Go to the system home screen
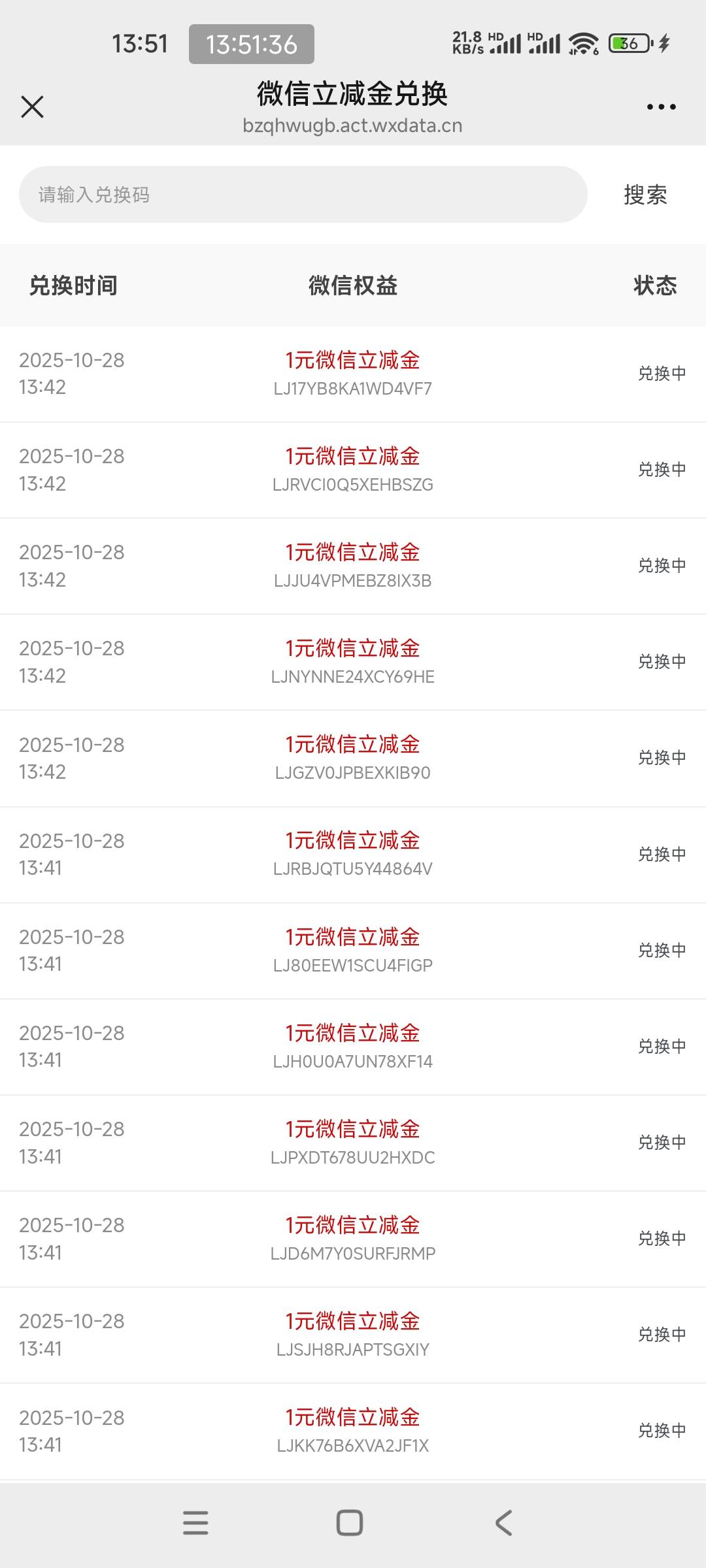 click(350, 1522)
